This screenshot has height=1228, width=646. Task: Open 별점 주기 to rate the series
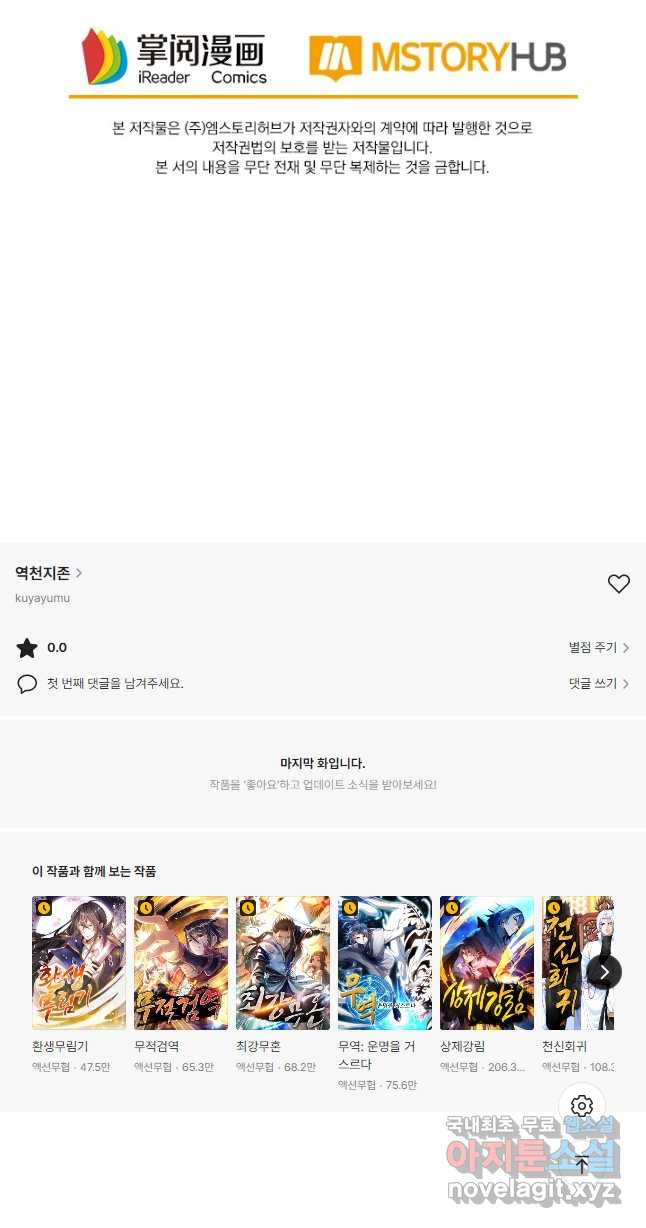pyautogui.click(x=598, y=648)
